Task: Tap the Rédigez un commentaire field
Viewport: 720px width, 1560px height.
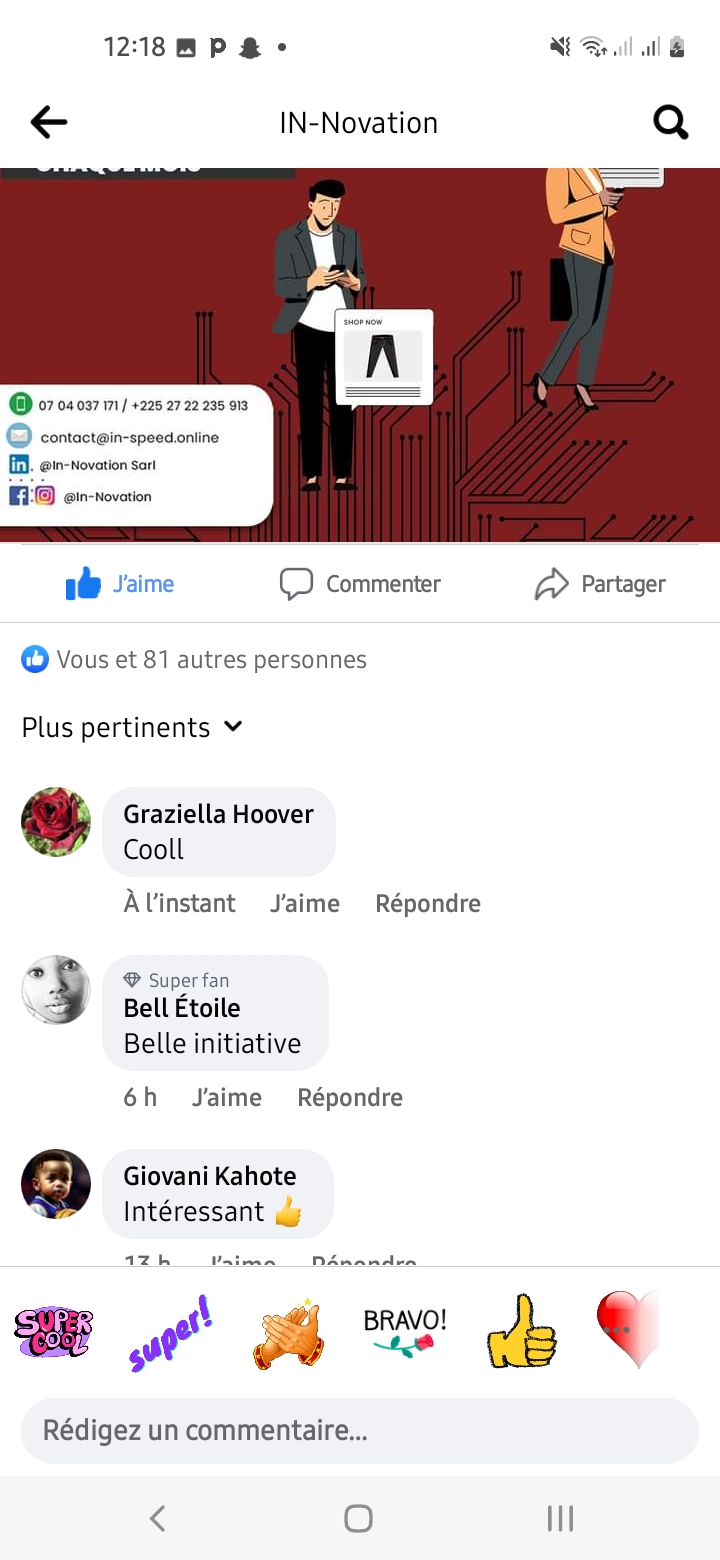Action: [360, 1431]
